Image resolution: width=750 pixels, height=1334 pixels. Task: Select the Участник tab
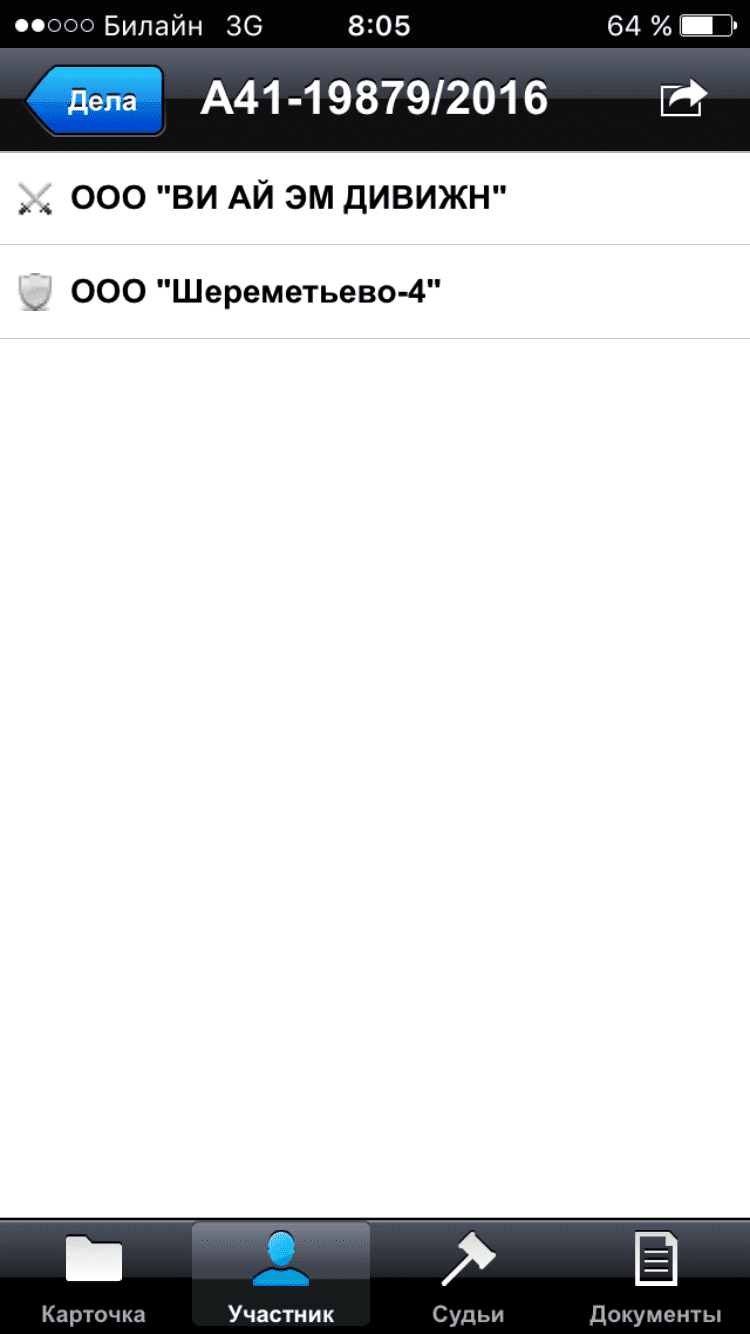281,1277
